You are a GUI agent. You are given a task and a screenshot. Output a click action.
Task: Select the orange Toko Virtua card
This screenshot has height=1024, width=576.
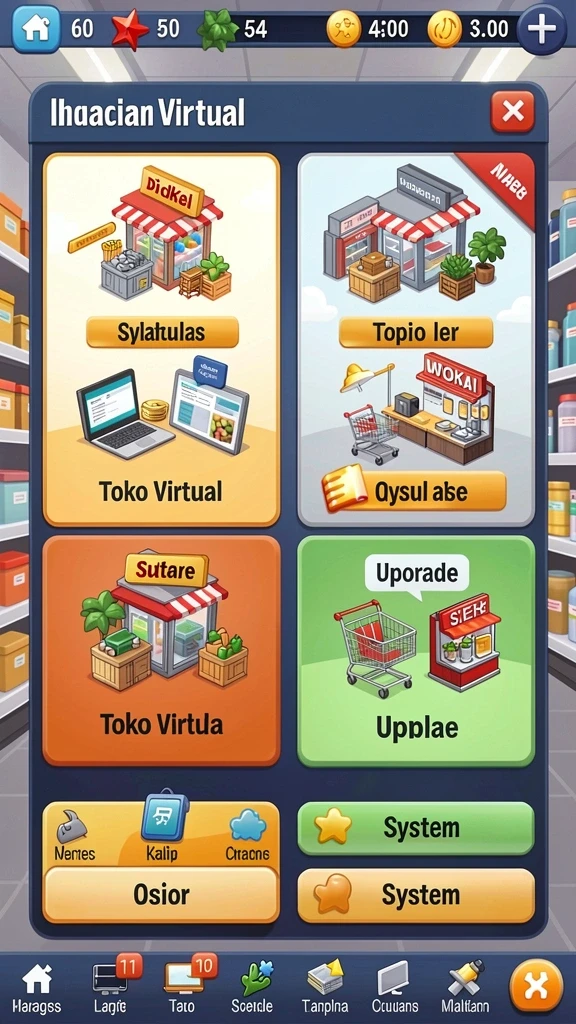coord(161,650)
